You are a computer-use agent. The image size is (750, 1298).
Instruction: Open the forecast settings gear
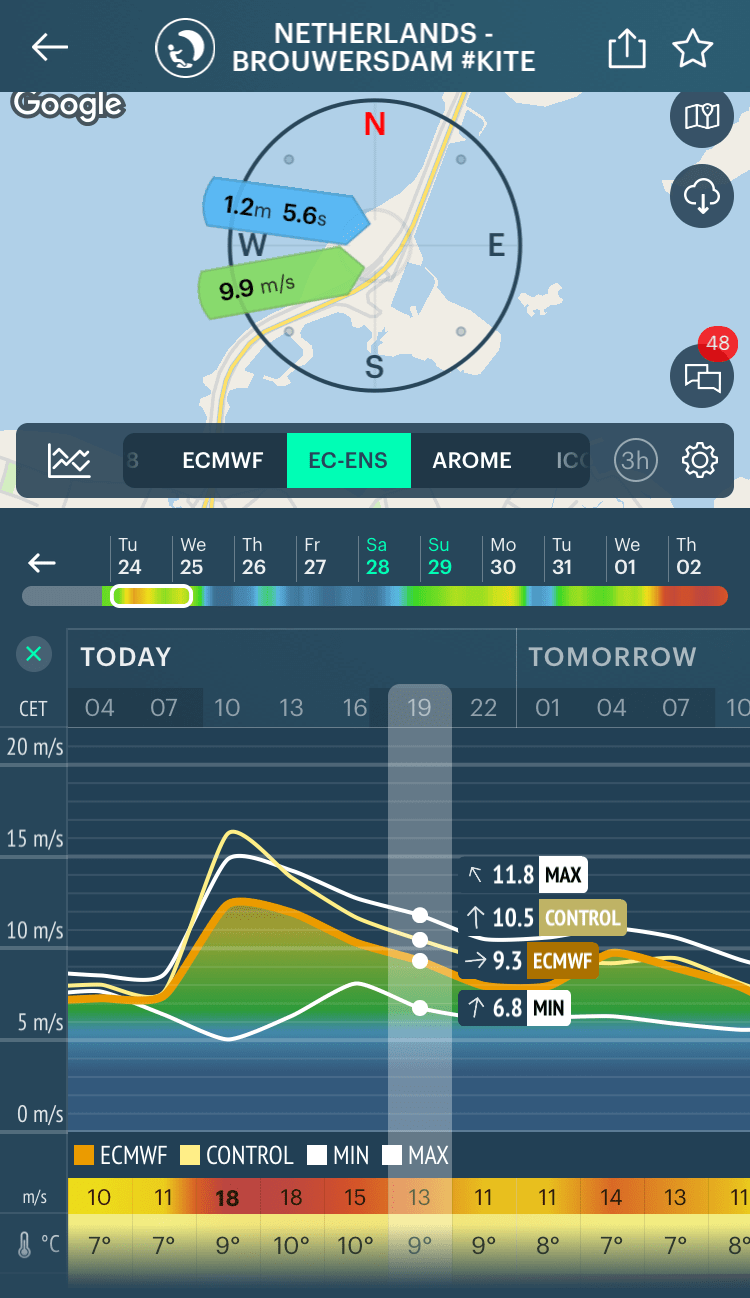pos(699,460)
